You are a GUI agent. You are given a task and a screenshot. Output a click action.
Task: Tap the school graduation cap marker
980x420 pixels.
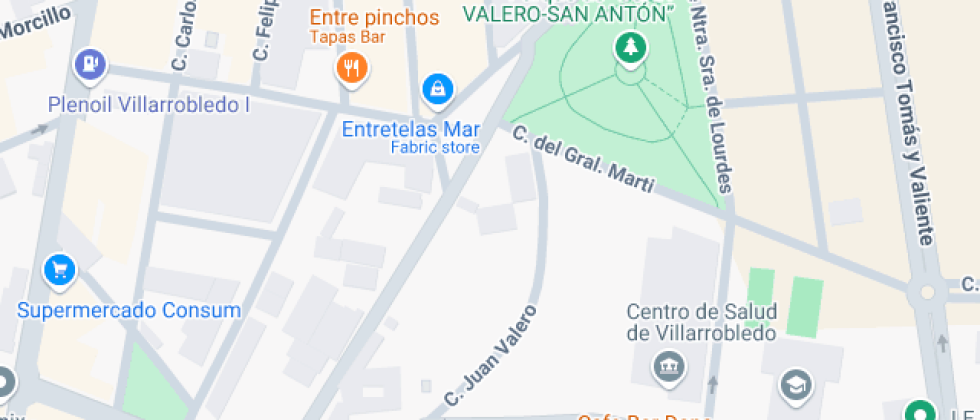tap(795, 384)
